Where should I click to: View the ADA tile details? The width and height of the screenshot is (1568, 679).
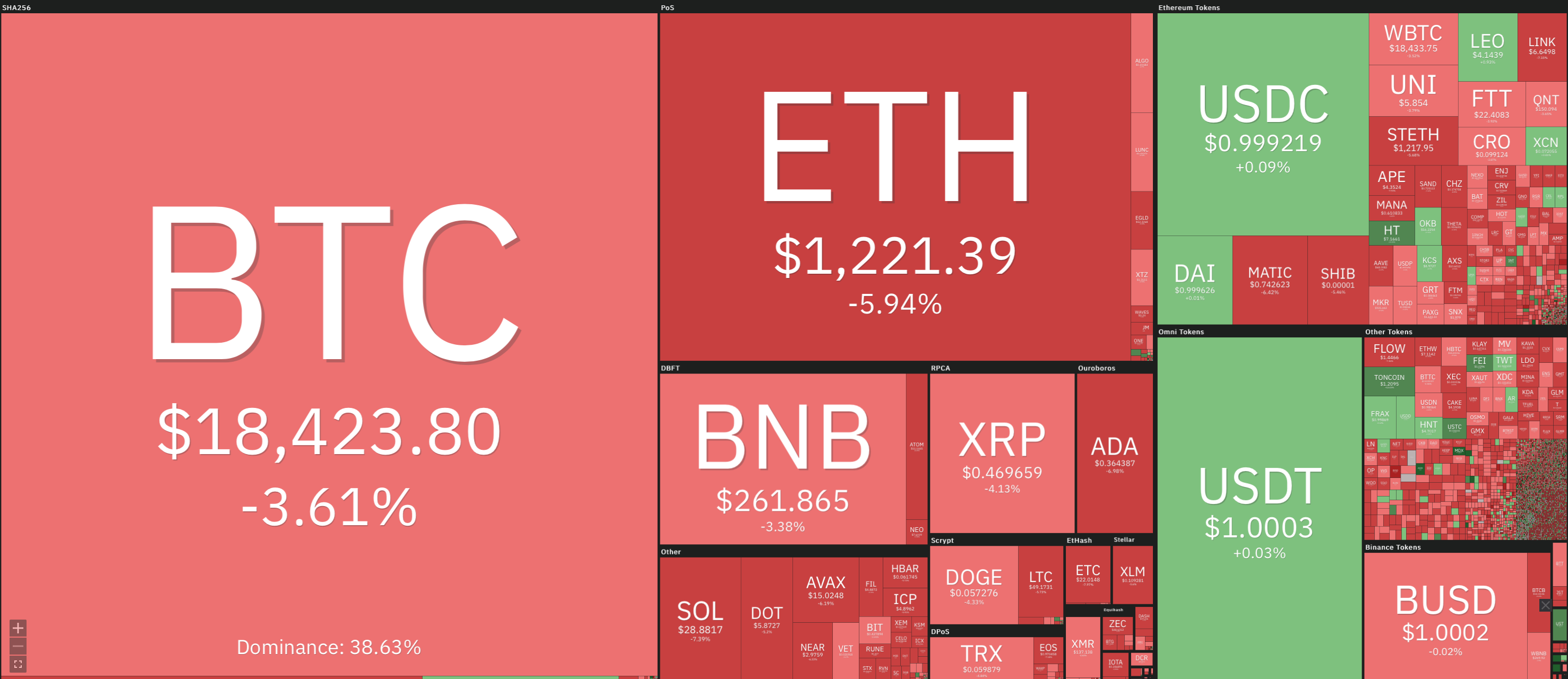[x=1115, y=453]
